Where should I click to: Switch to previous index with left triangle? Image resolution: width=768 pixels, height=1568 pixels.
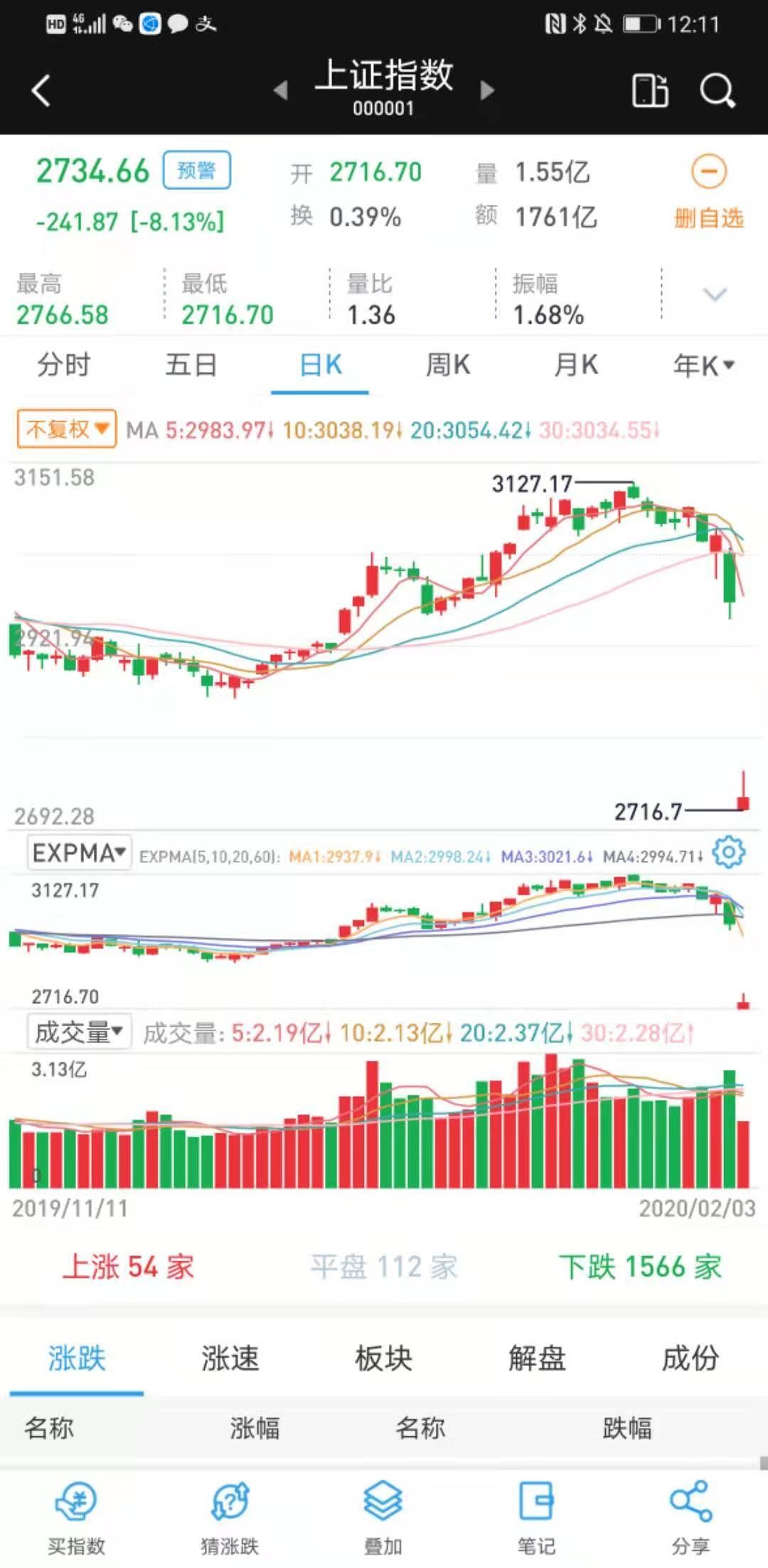click(x=281, y=90)
